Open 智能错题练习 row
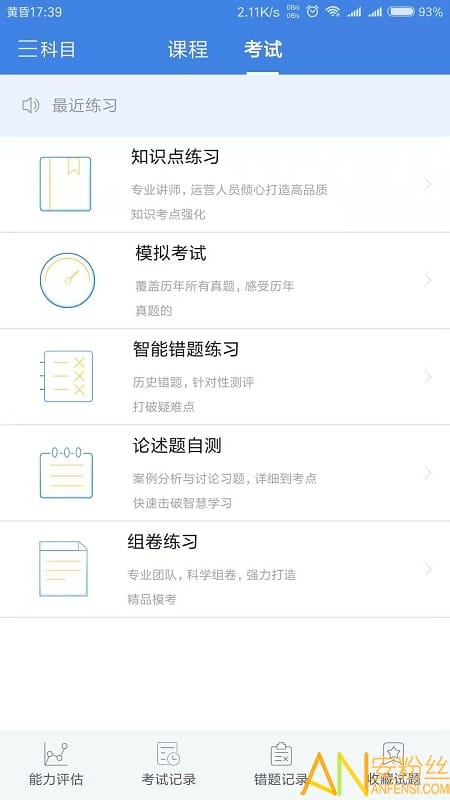450x800 pixels. 225,377
